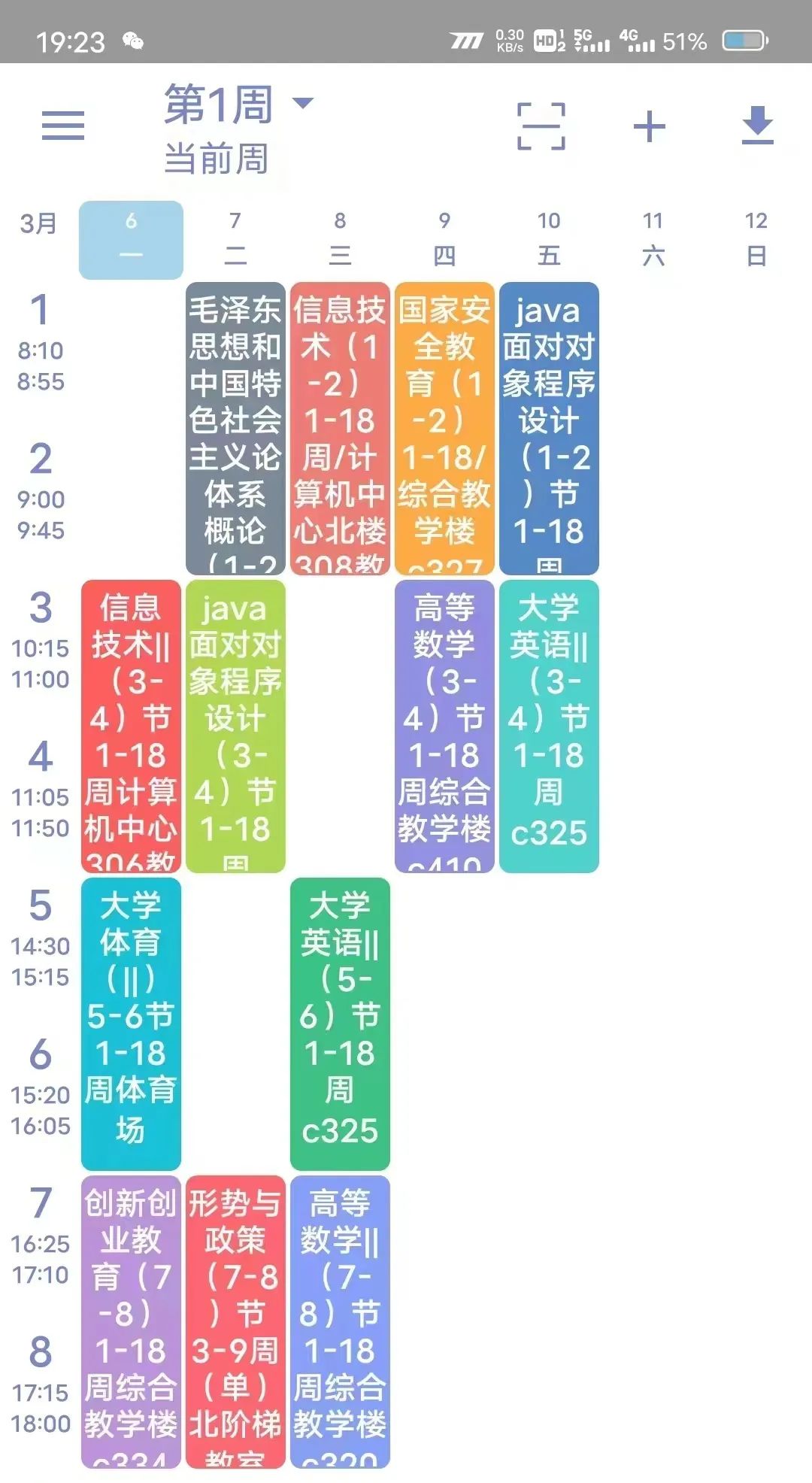This screenshot has height=1483, width=812.
Task: Open 创新创业教育 course card
Action: (x=131, y=1321)
